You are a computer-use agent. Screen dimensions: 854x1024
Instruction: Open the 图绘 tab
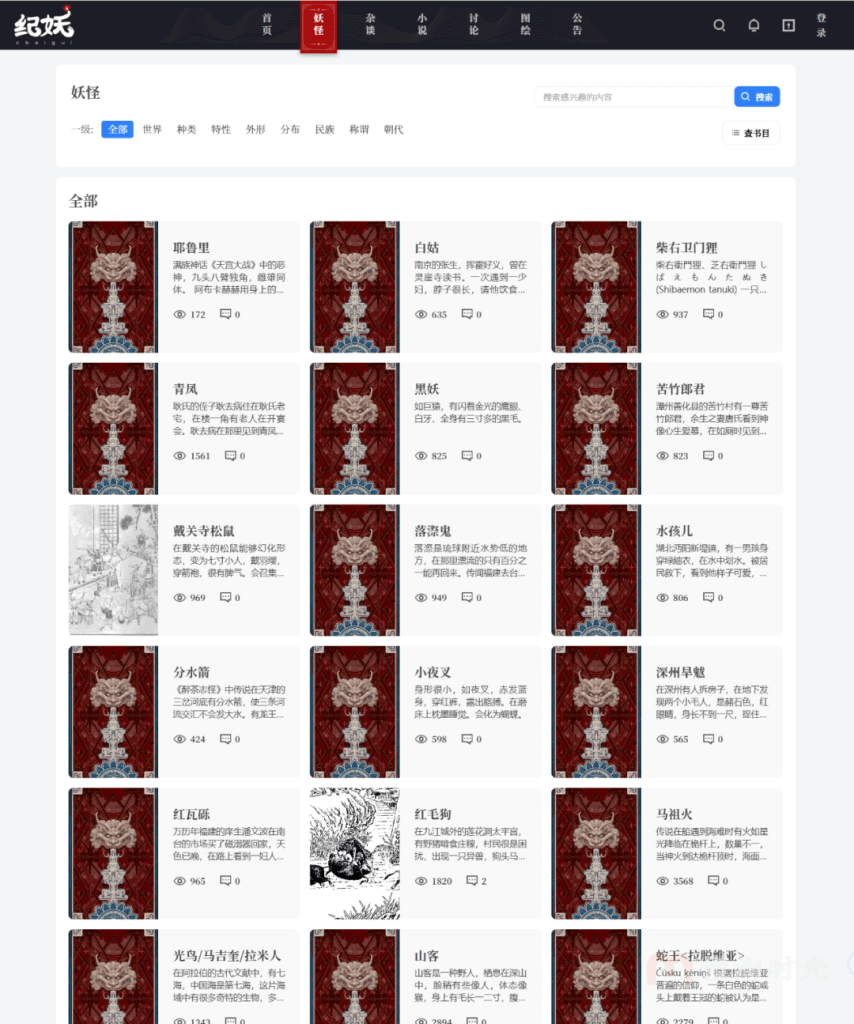[x=526, y=24]
